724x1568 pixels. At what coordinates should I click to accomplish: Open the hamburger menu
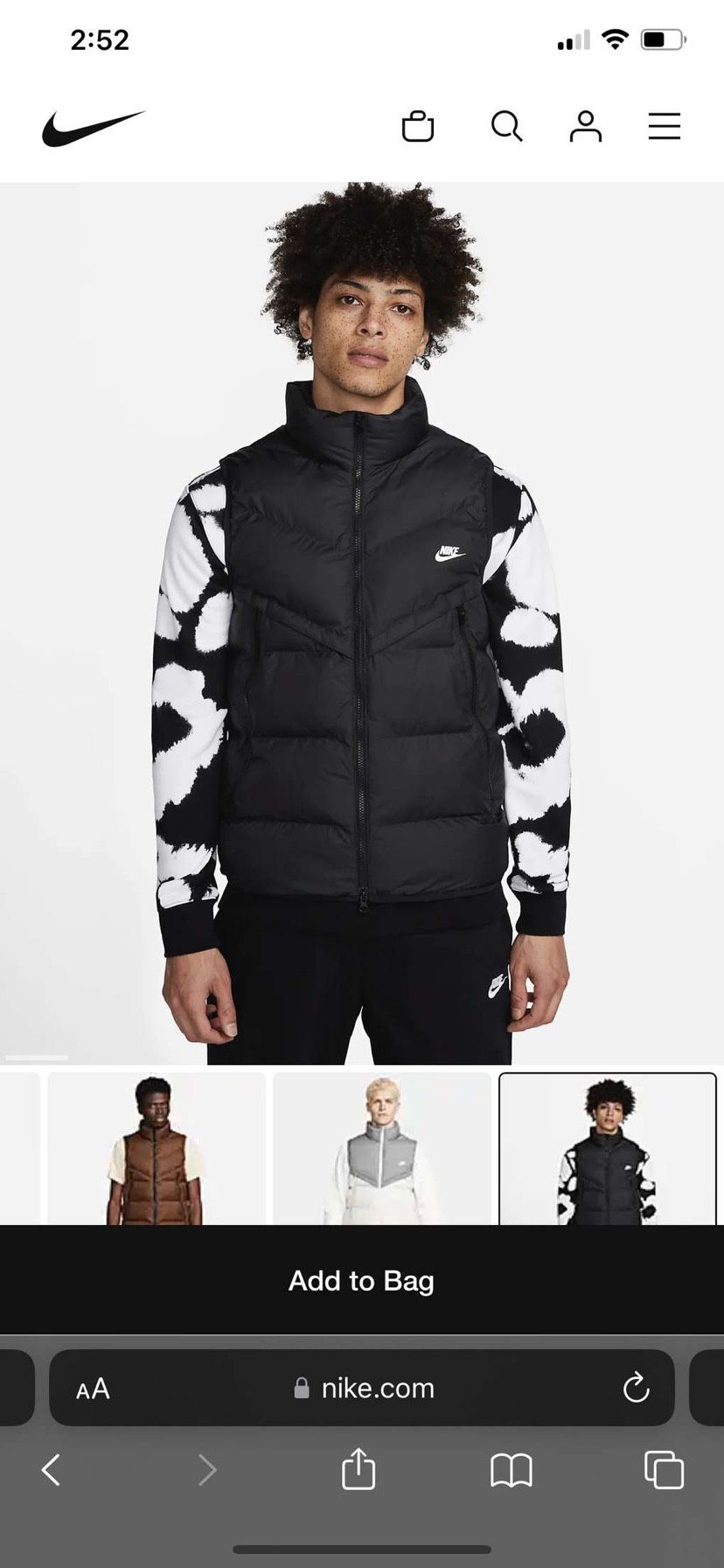(664, 127)
